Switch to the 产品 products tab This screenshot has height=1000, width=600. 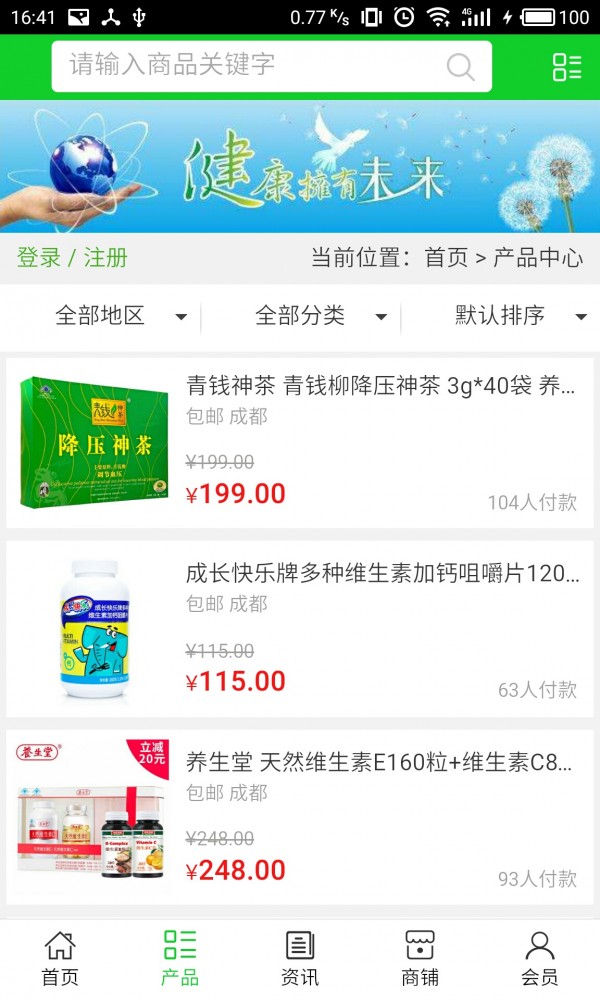point(180,958)
